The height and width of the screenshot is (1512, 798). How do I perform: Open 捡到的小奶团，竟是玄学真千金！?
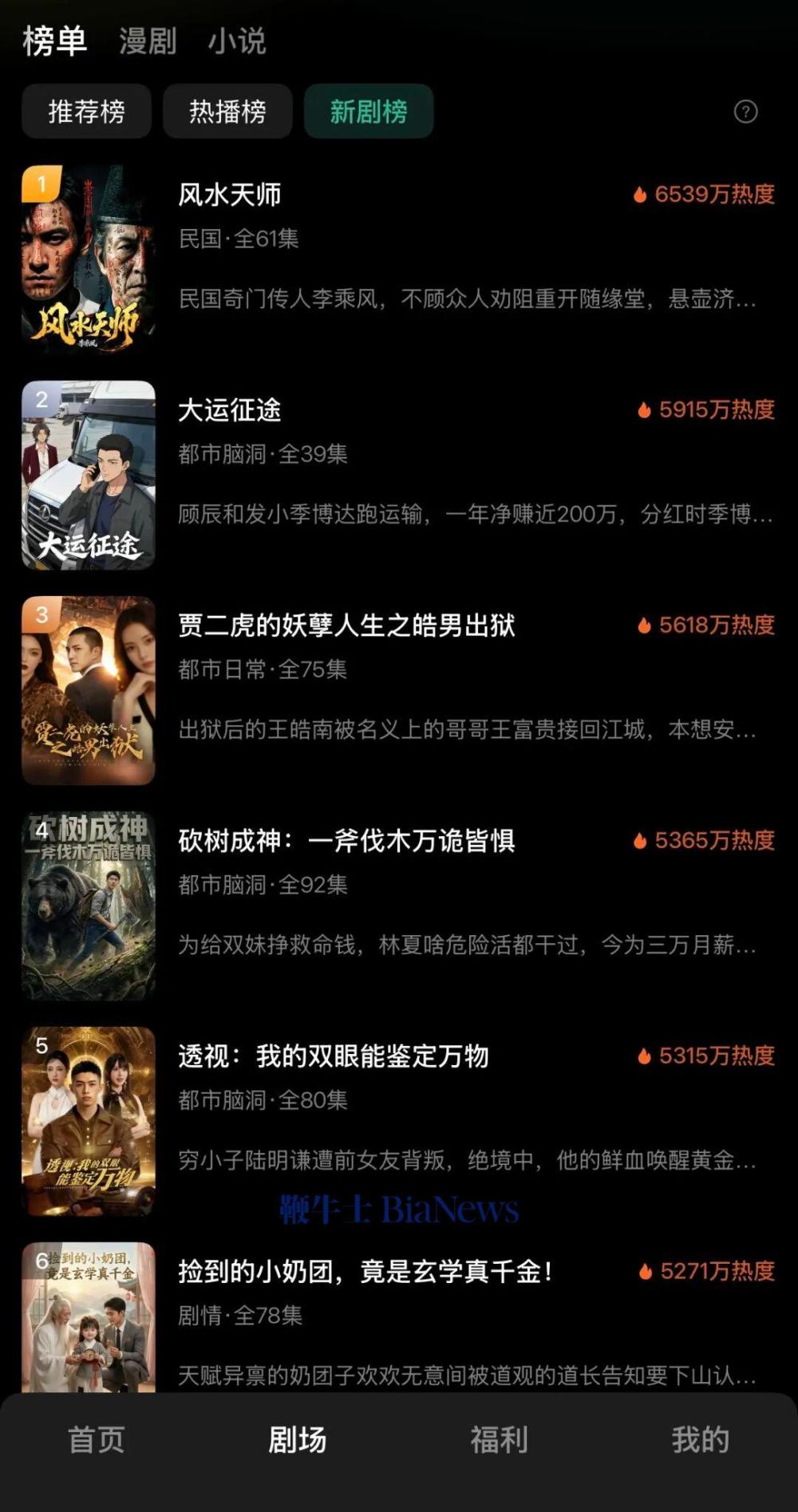point(365,1272)
